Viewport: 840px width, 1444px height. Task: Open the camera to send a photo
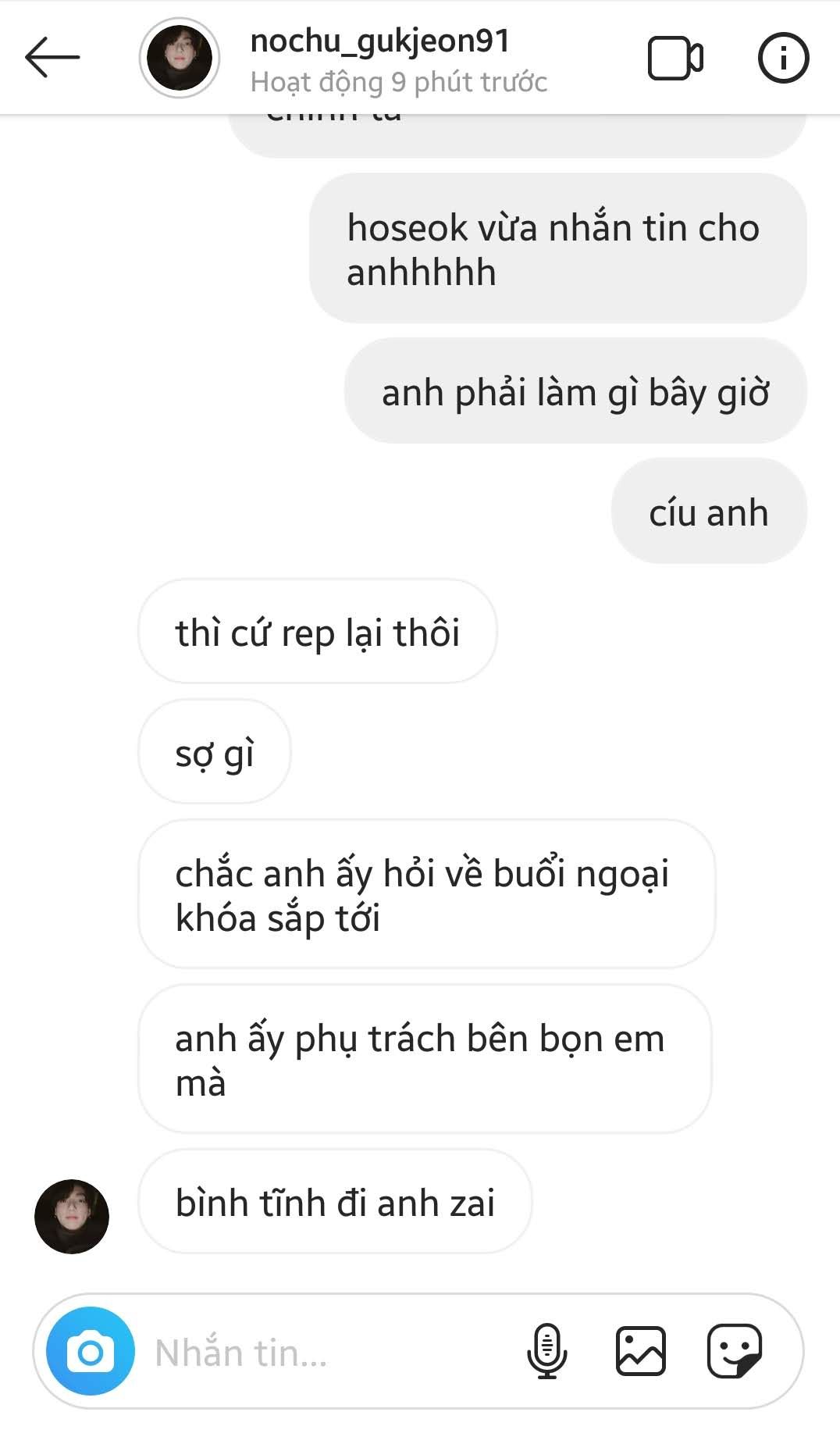[x=91, y=1352]
